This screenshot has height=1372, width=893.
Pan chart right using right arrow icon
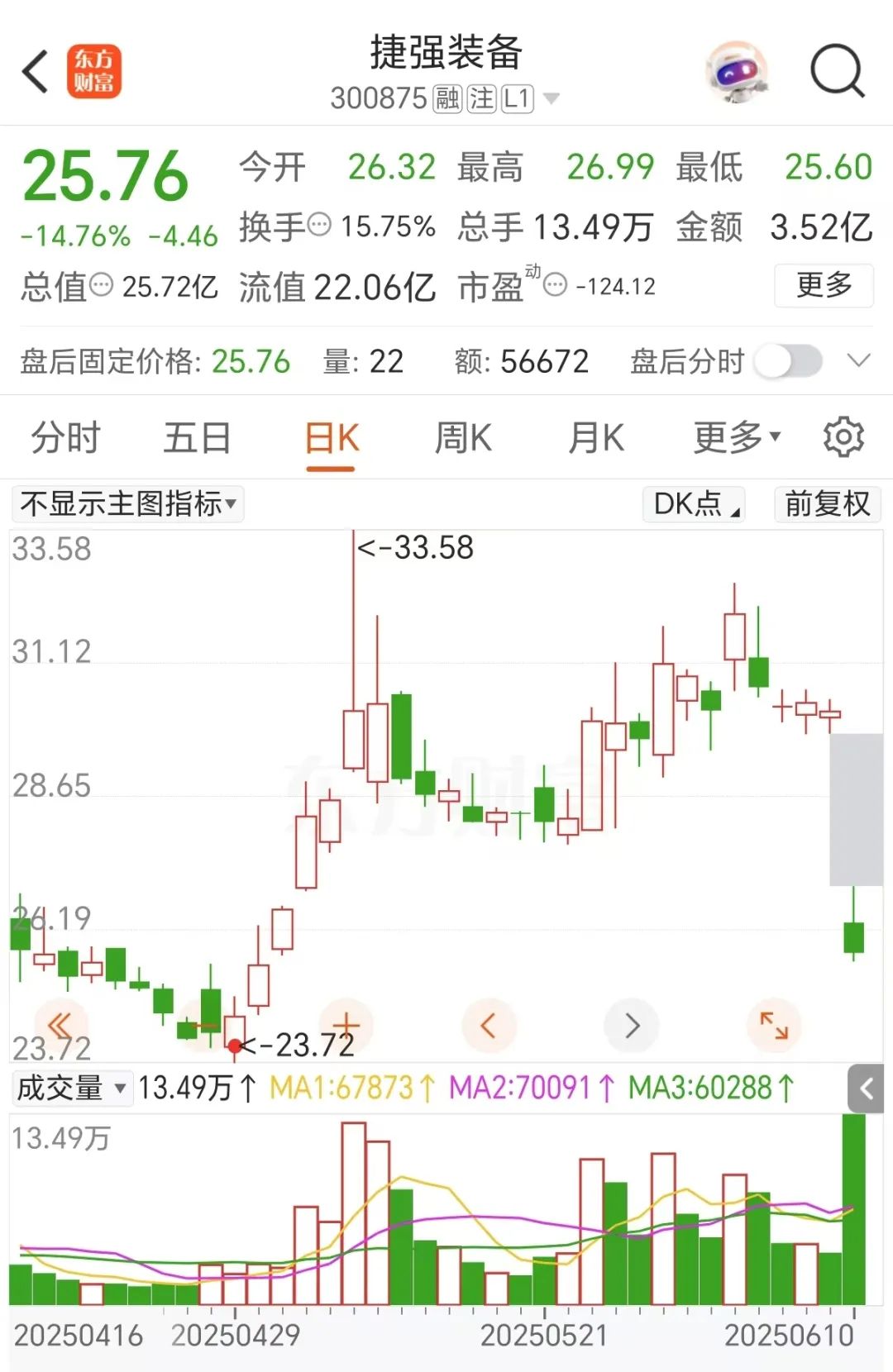(632, 1025)
